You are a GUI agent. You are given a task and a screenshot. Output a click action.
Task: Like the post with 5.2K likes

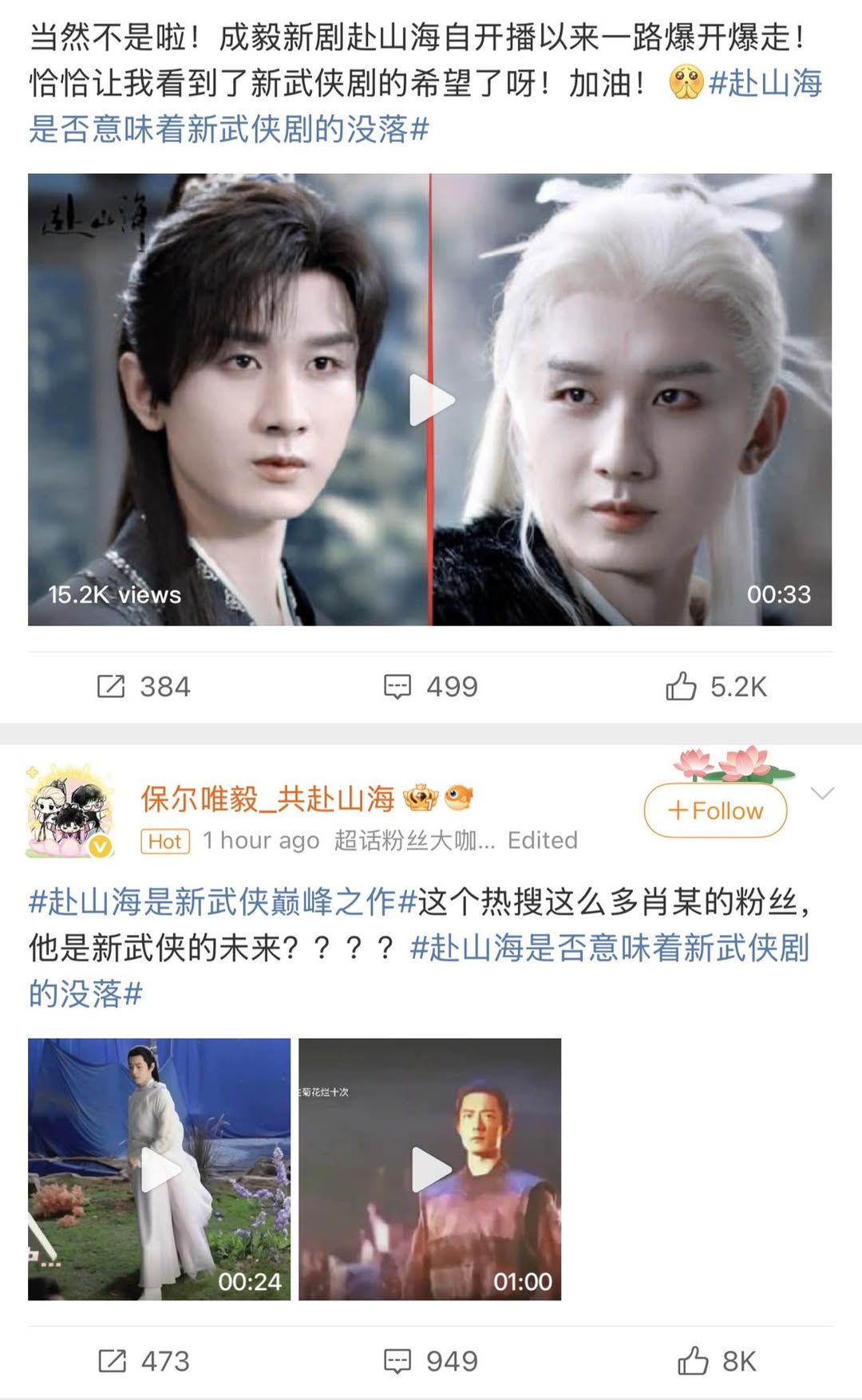[x=716, y=686]
